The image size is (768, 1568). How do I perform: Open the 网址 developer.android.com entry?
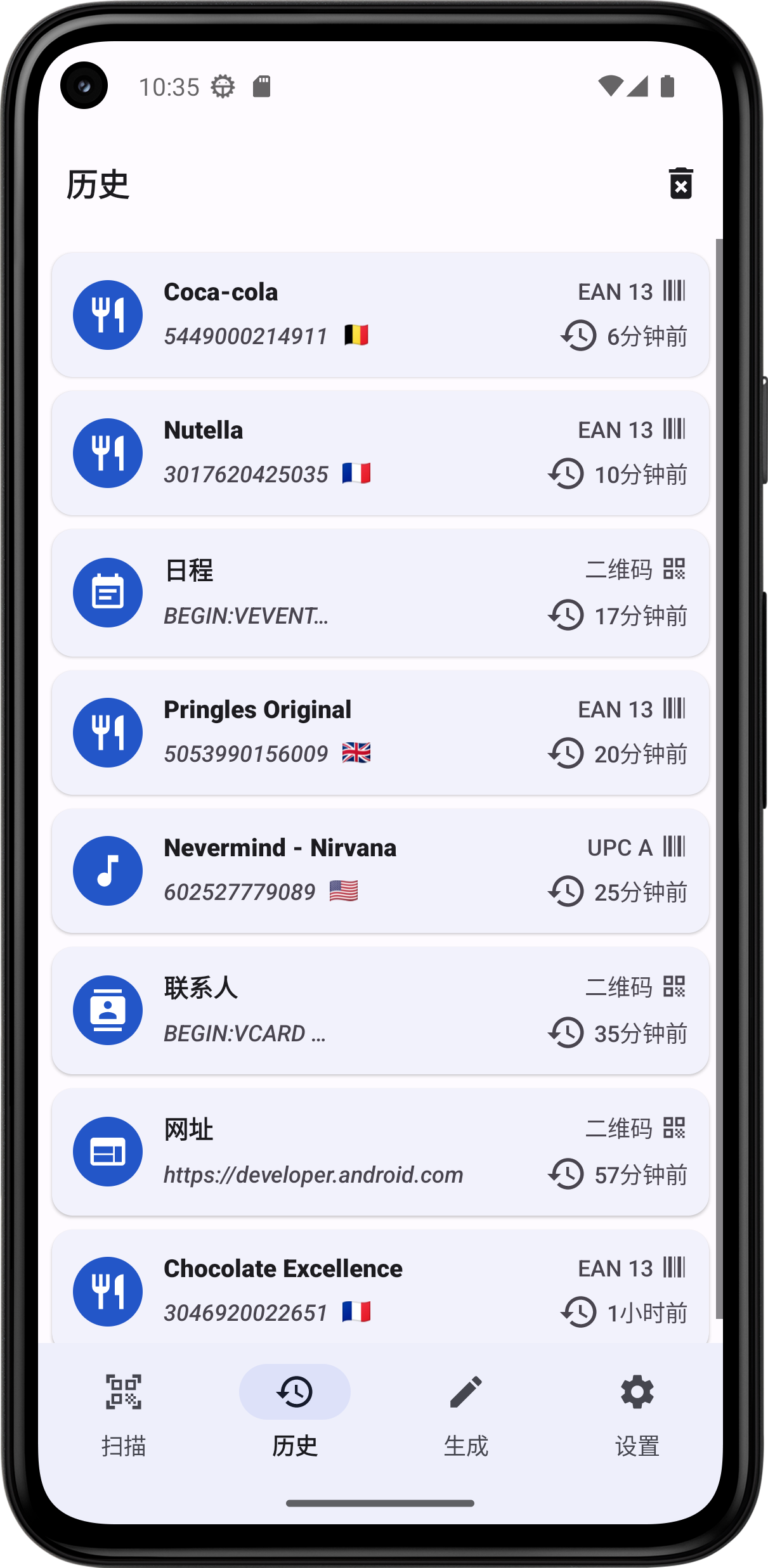click(x=379, y=1151)
